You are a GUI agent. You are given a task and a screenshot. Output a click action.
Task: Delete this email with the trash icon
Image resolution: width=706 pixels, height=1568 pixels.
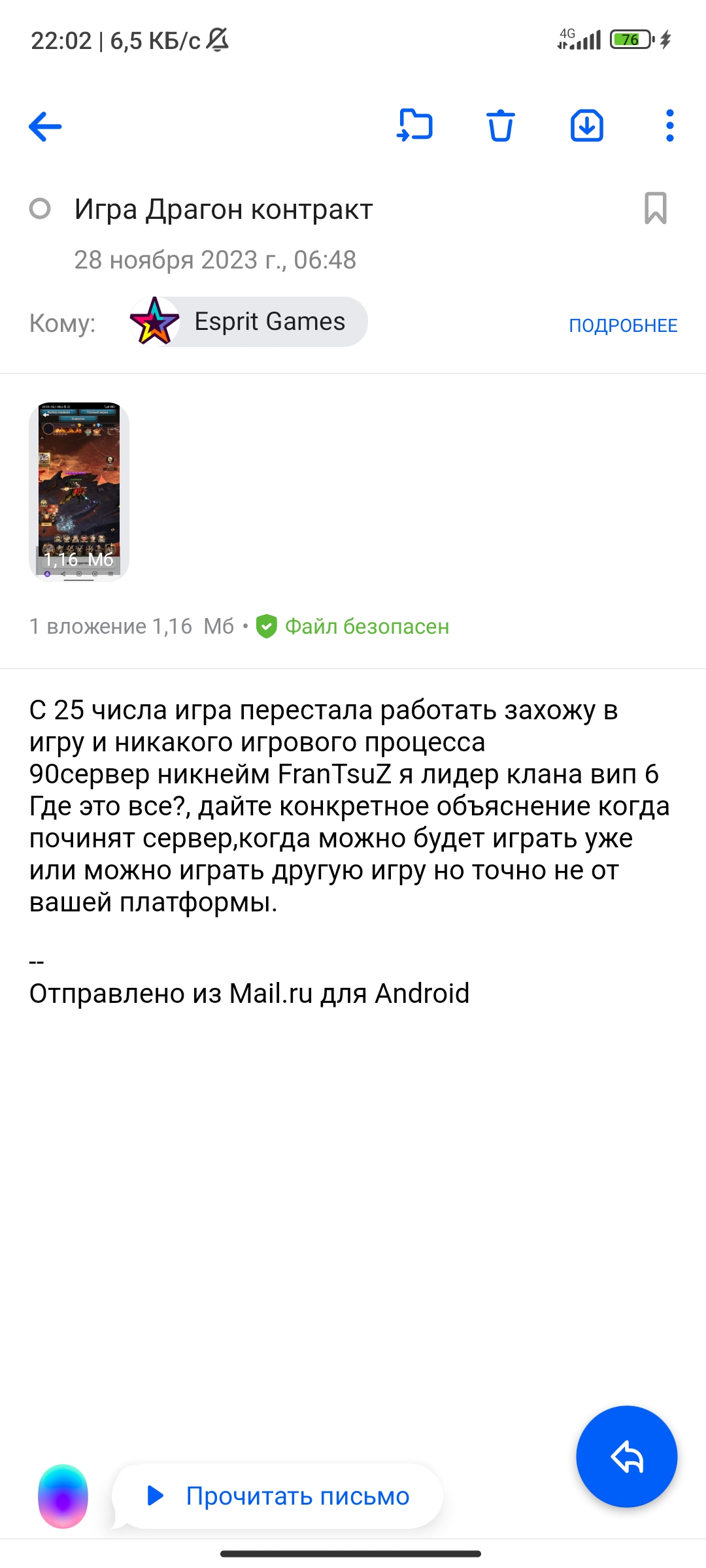(501, 125)
